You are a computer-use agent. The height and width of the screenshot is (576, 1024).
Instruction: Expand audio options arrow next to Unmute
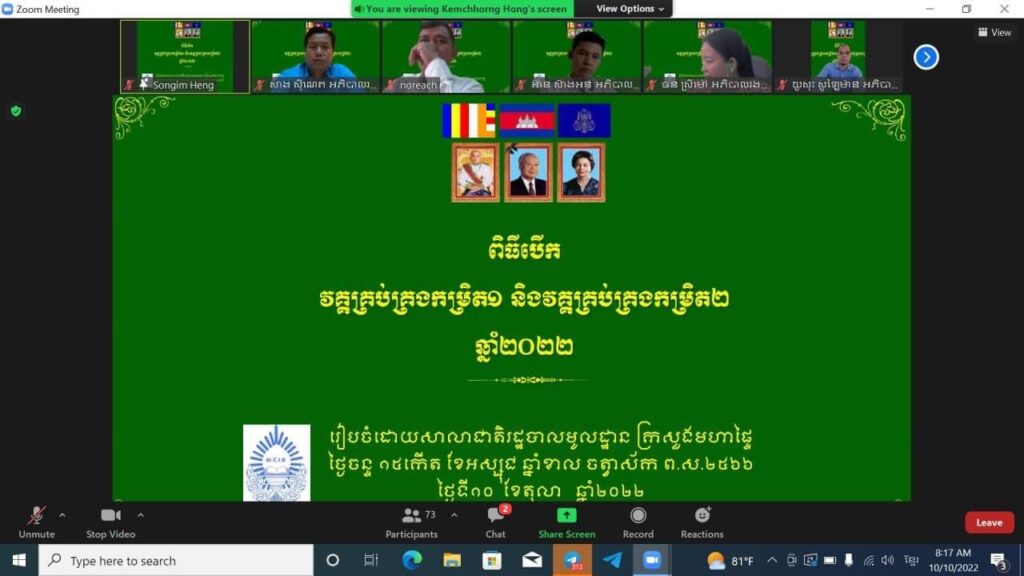(x=62, y=515)
